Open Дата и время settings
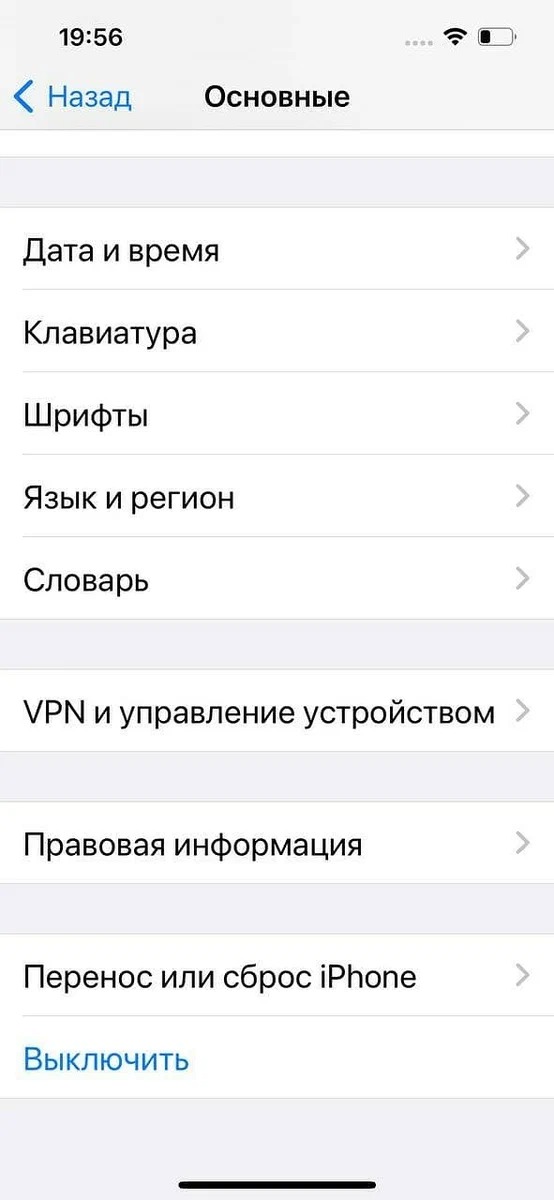Screen dimensions: 554x1200 [277, 249]
